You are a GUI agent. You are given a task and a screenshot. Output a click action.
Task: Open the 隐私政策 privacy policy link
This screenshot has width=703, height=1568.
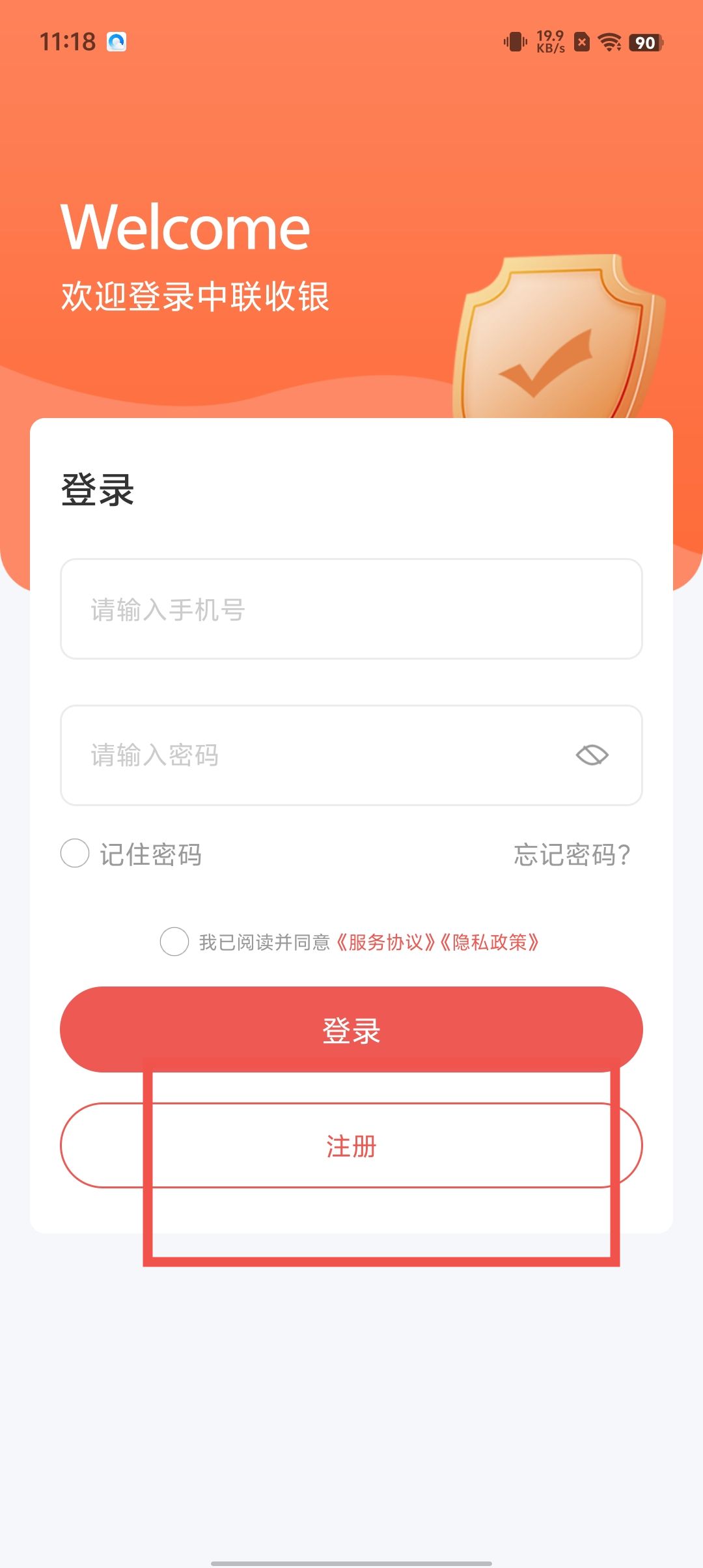(489, 942)
